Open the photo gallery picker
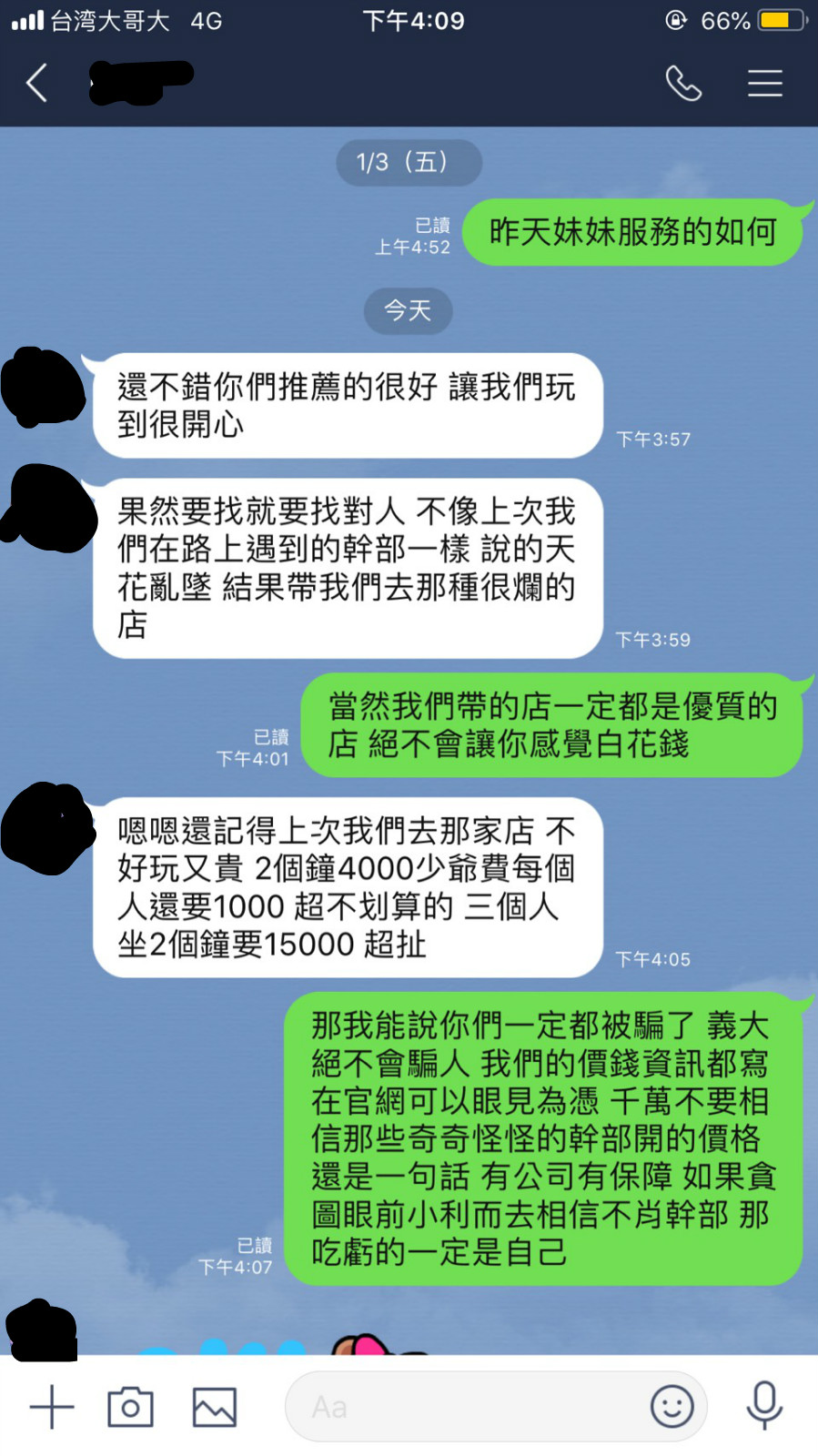The width and height of the screenshot is (818, 1456). click(215, 1407)
